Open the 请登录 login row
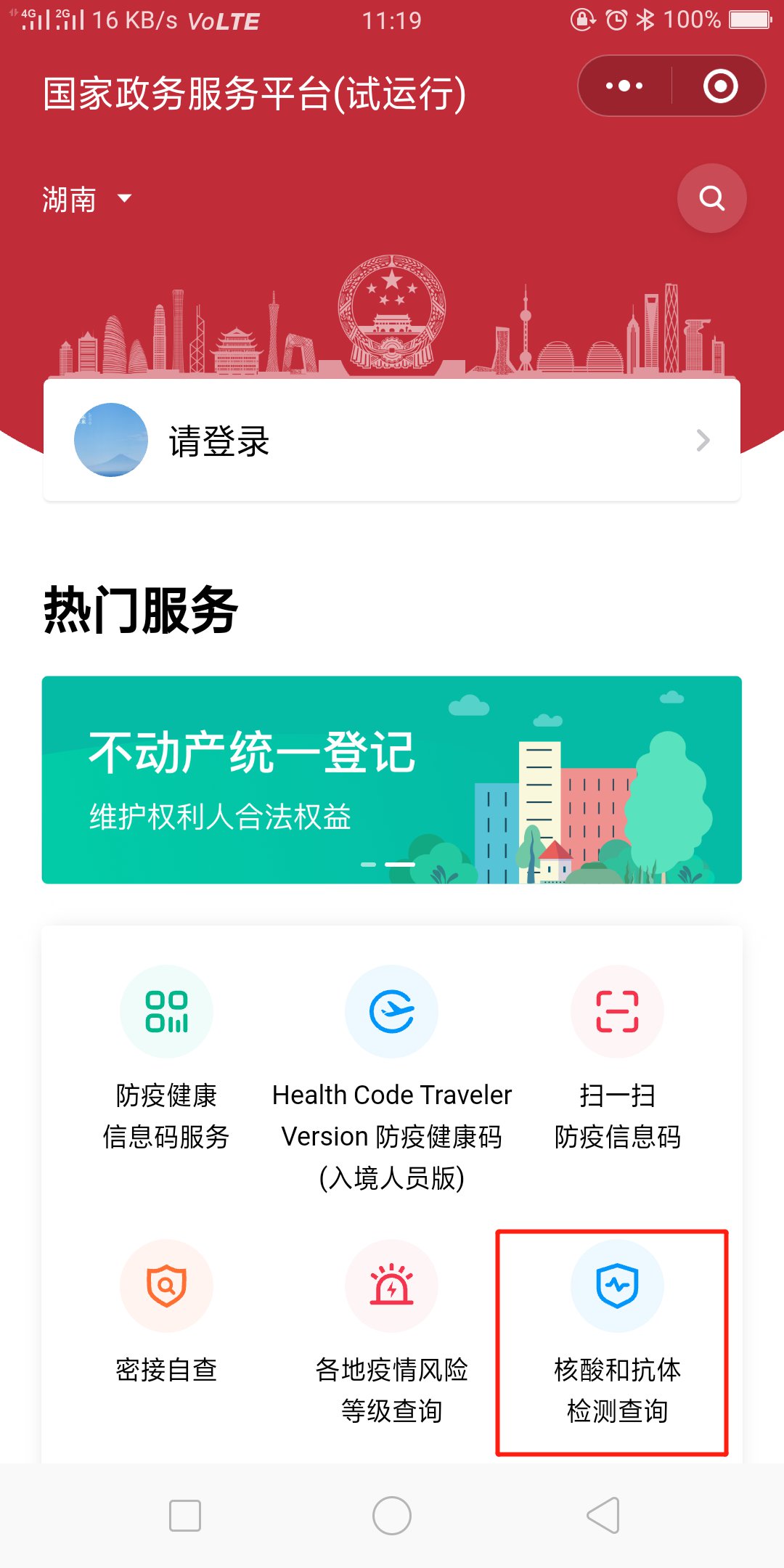 pyautogui.click(x=392, y=441)
